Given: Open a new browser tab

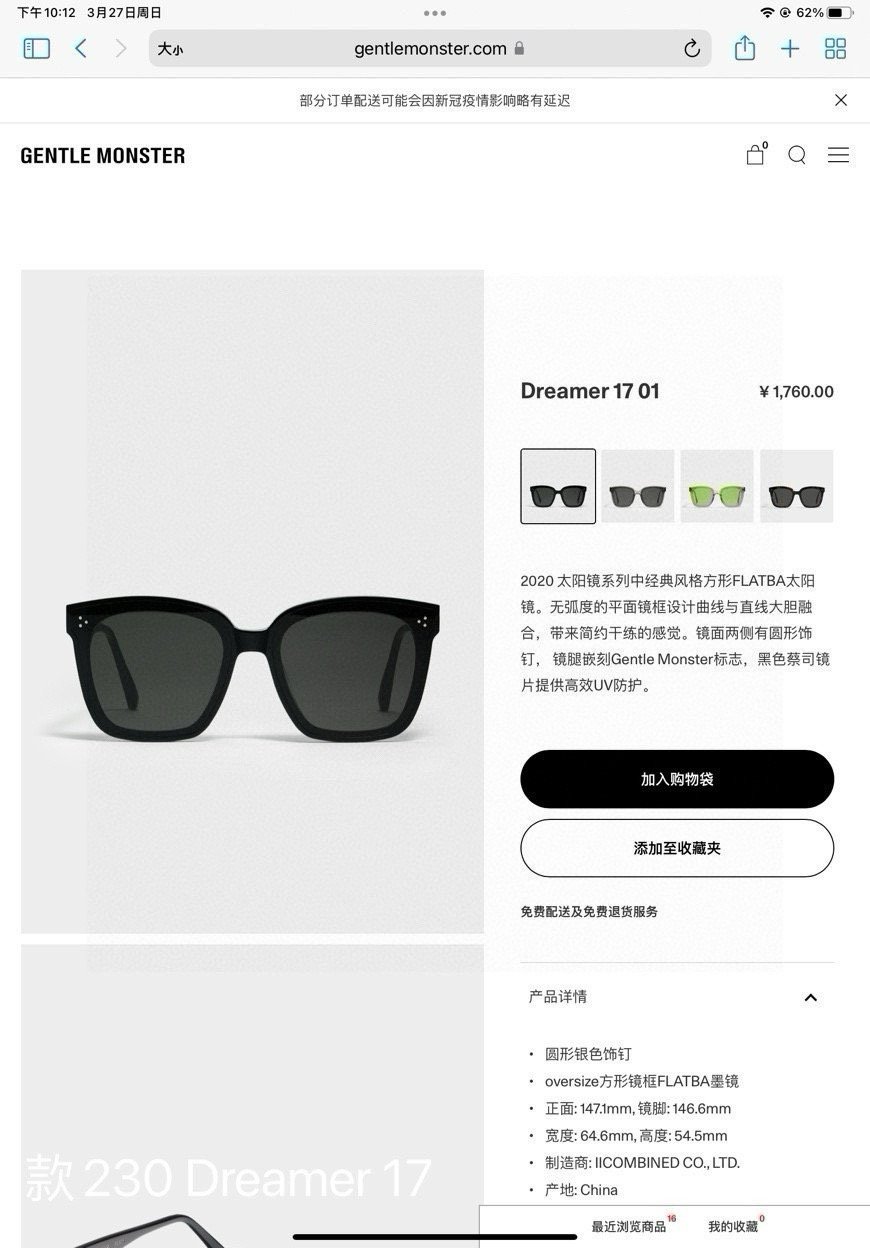Looking at the screenshot, I should point(790,48).
